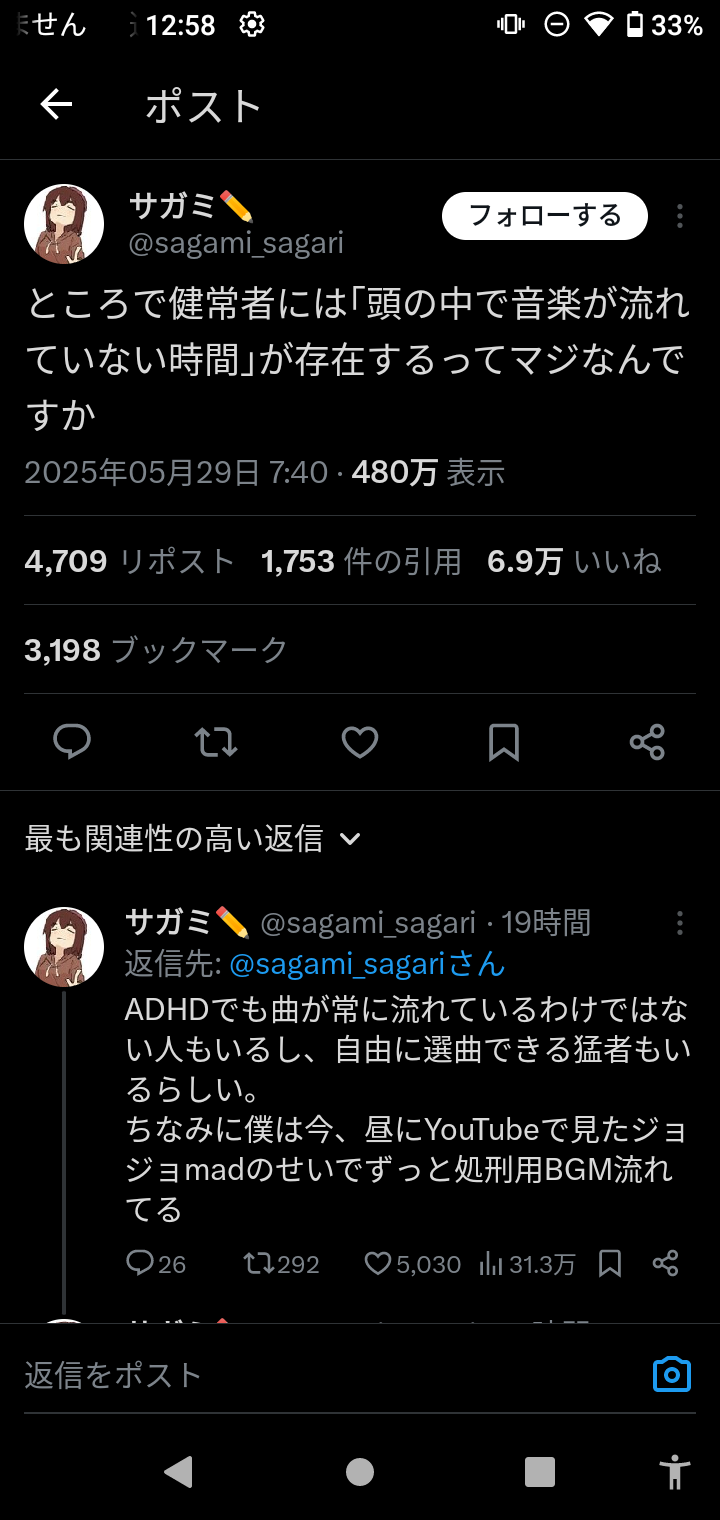This screenshot has width=720, height=1520.
Task: Tap the system home button
Action: pos(360,1471)
